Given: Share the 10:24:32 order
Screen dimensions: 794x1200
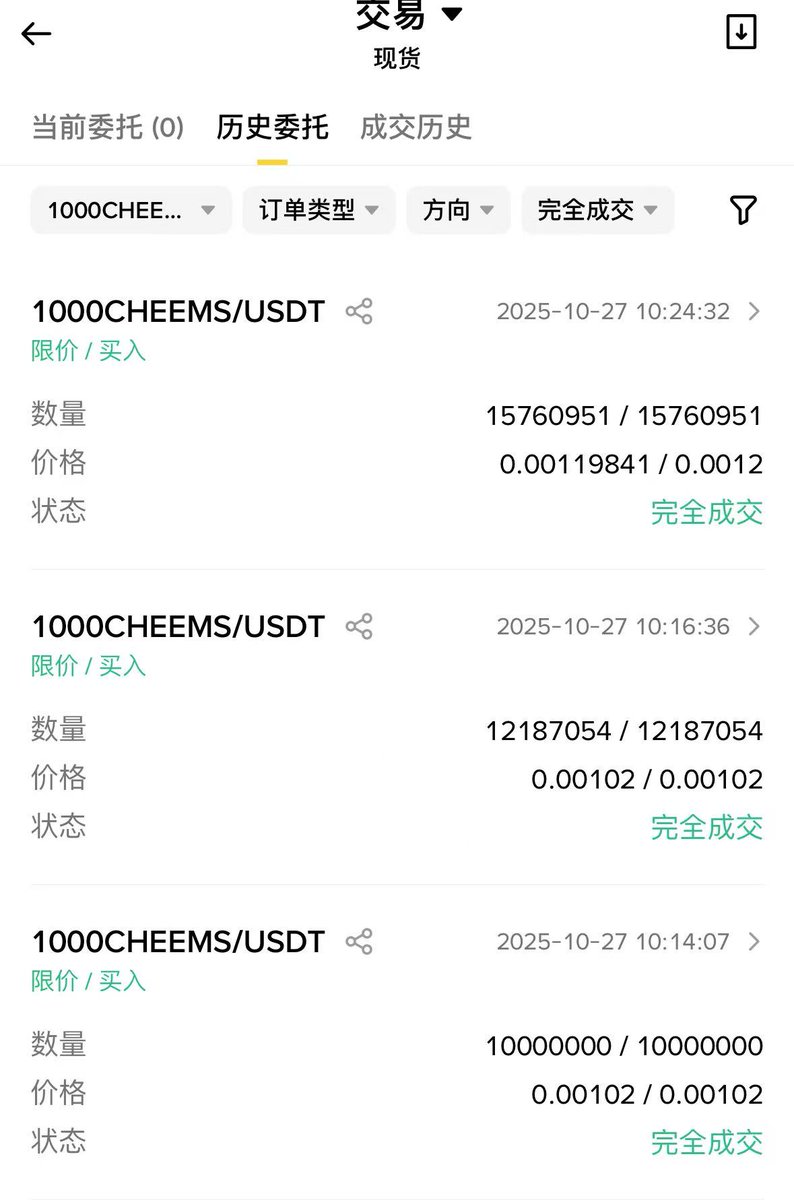Looking at the screenshot, I should click(x=359, y=311).
